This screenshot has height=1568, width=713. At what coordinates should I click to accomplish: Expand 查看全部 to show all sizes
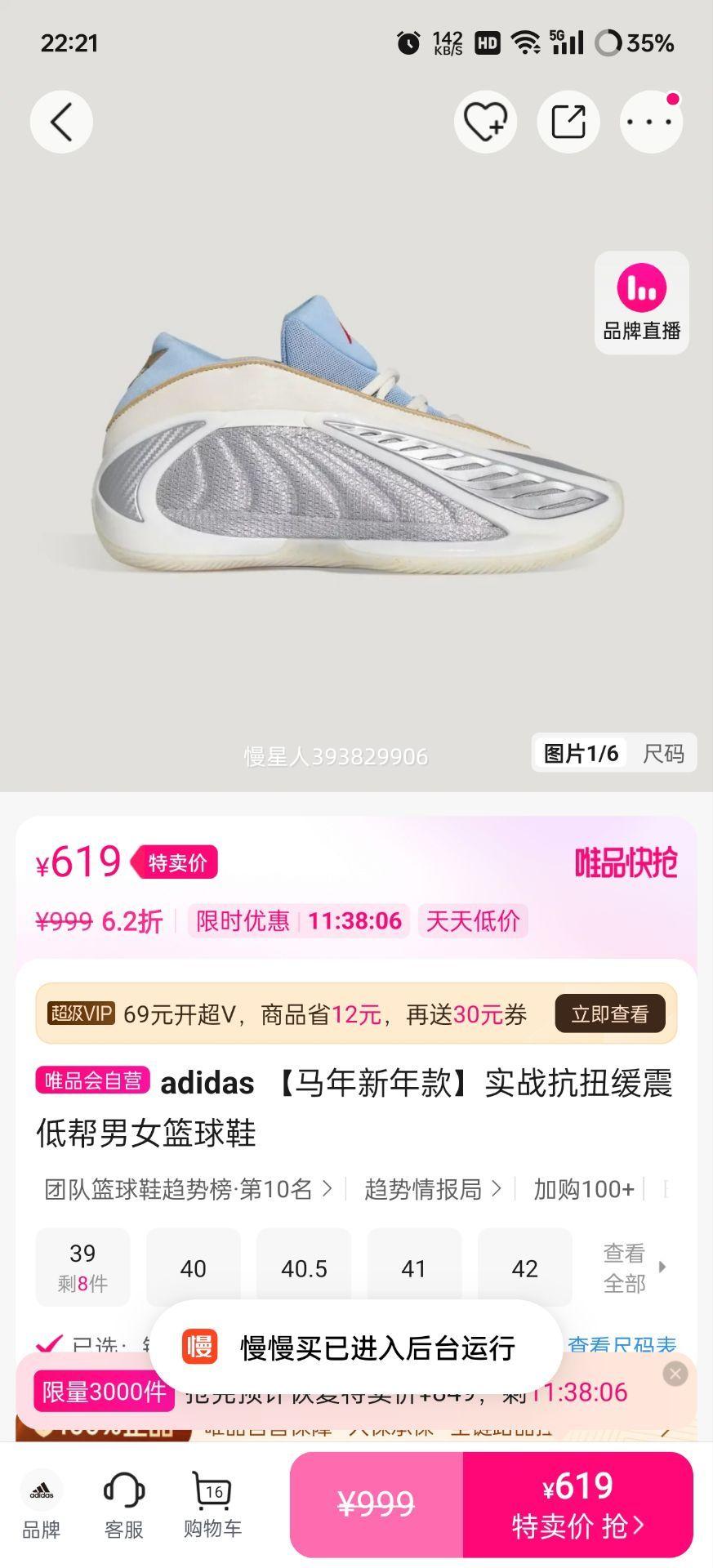[x=626, y=1267]
